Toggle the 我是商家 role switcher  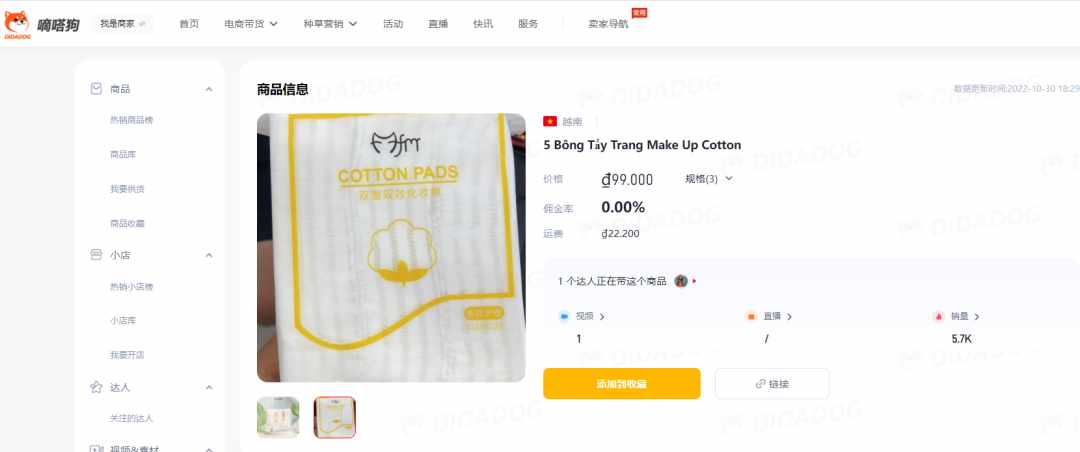point(123,23)
